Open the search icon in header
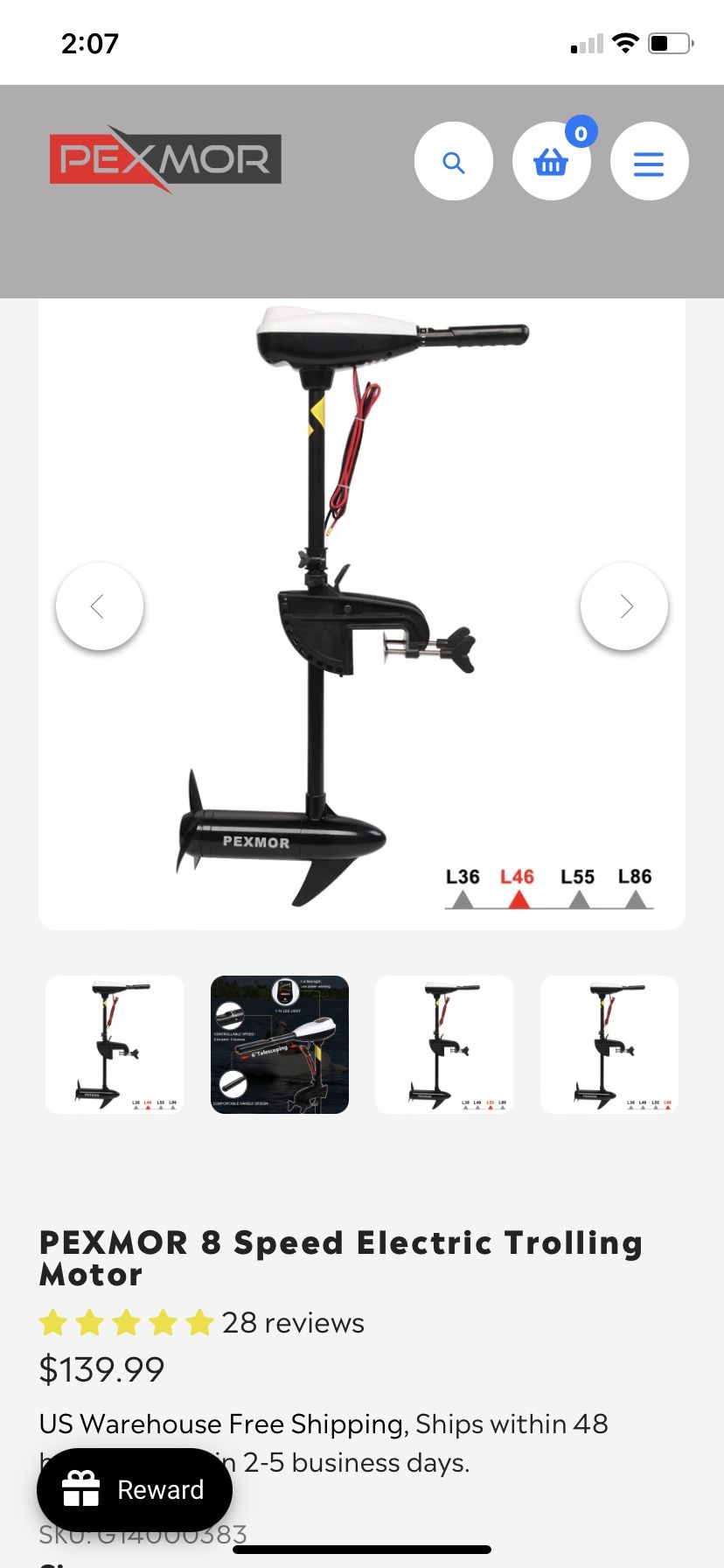724x1568 pixels. coord(453,162)
